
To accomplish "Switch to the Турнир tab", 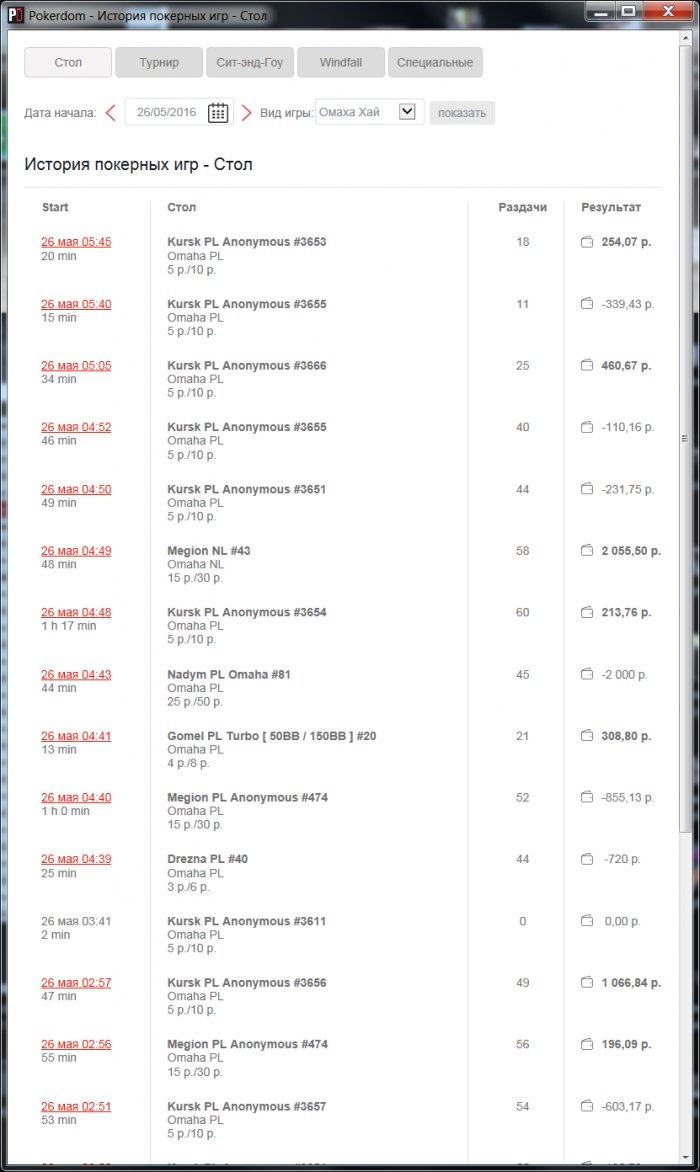I will pyautogui.click(x=159, y=63).
